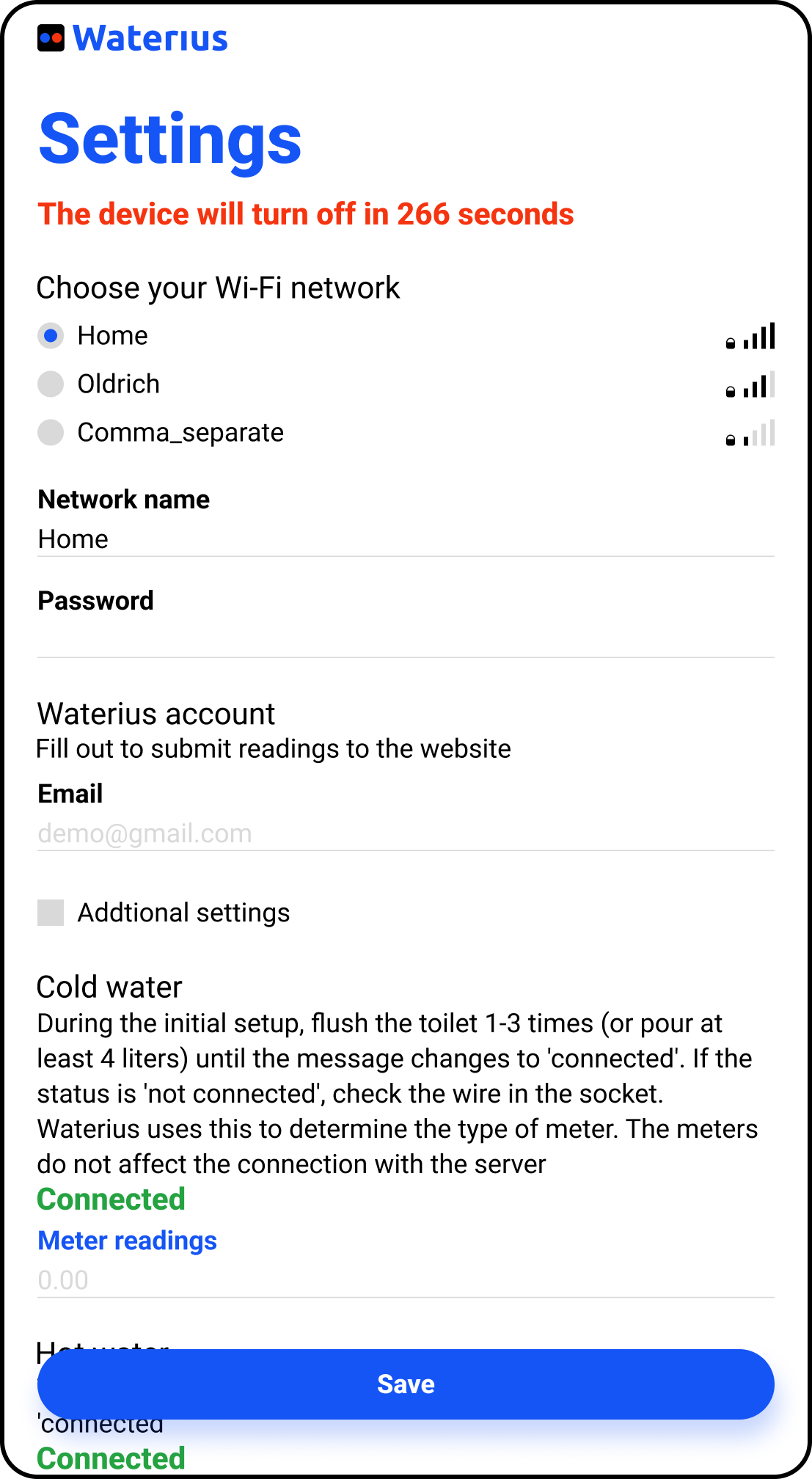
Task: Click the signal strength icon beside Home
Action: click(761, 335)
